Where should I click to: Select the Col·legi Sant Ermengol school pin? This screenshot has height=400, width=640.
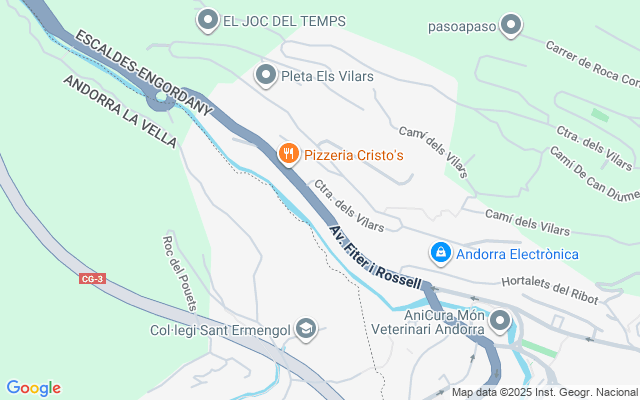(306, 329)
